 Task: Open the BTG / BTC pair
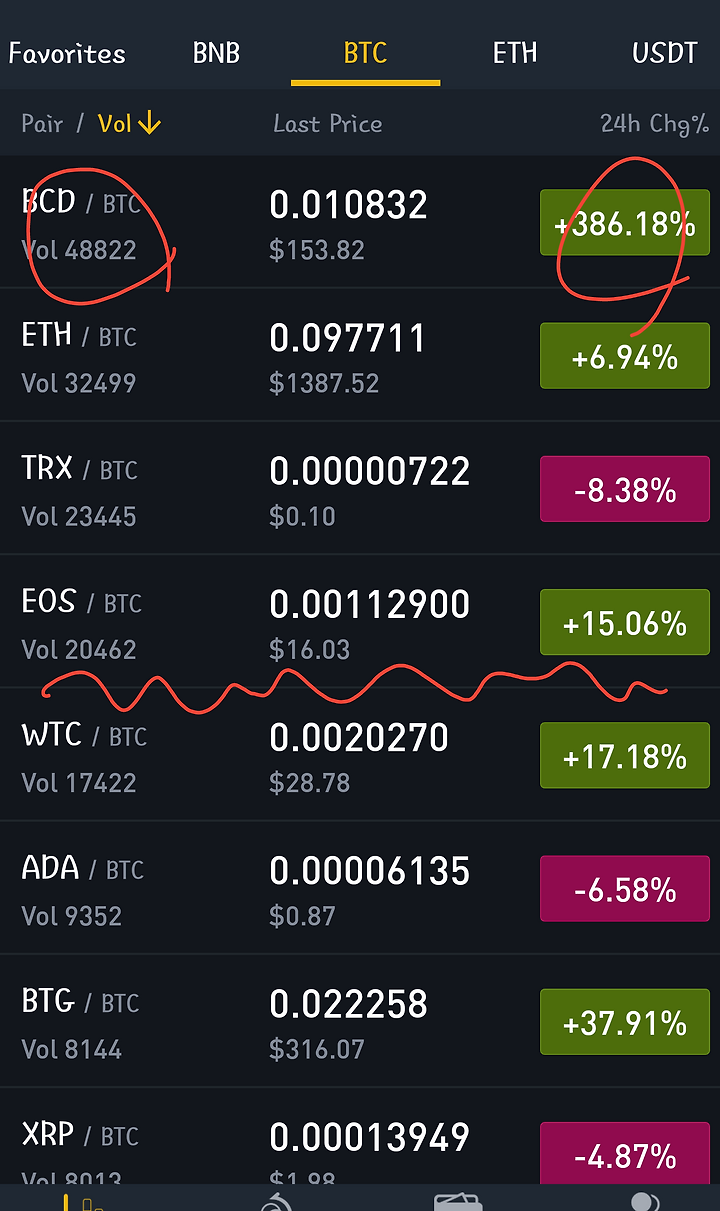(360, 1021)
